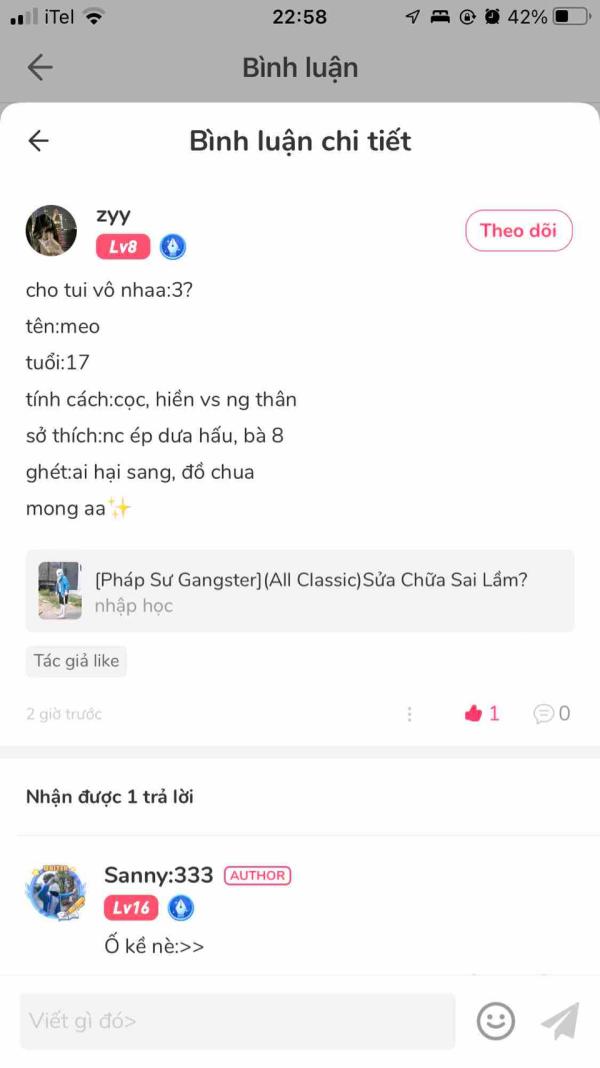
Task: Tap the back arrow beside Bình luận
Action: (x=40, y=67)
